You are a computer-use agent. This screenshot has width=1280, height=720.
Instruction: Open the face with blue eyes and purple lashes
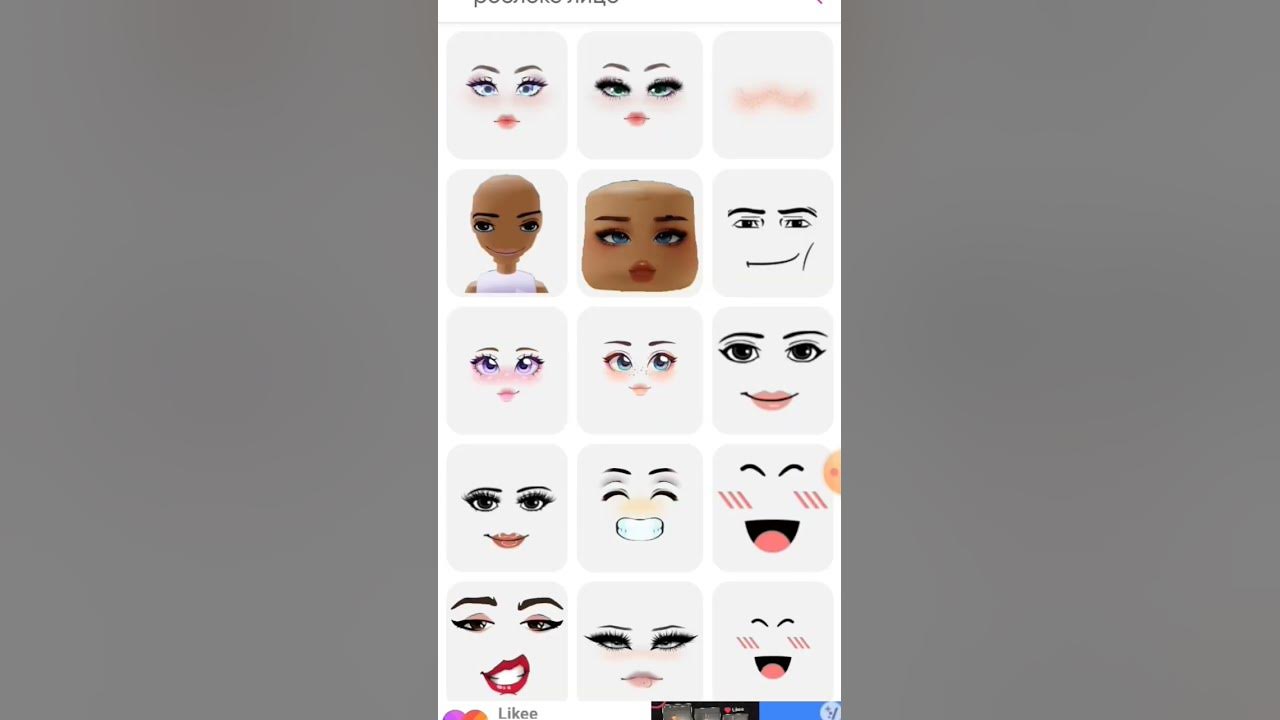507,95
